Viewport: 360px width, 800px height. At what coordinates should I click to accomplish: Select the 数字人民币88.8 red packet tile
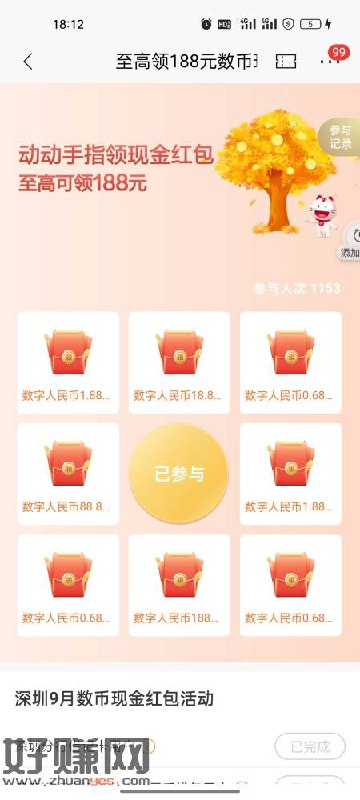click(68, 473)
